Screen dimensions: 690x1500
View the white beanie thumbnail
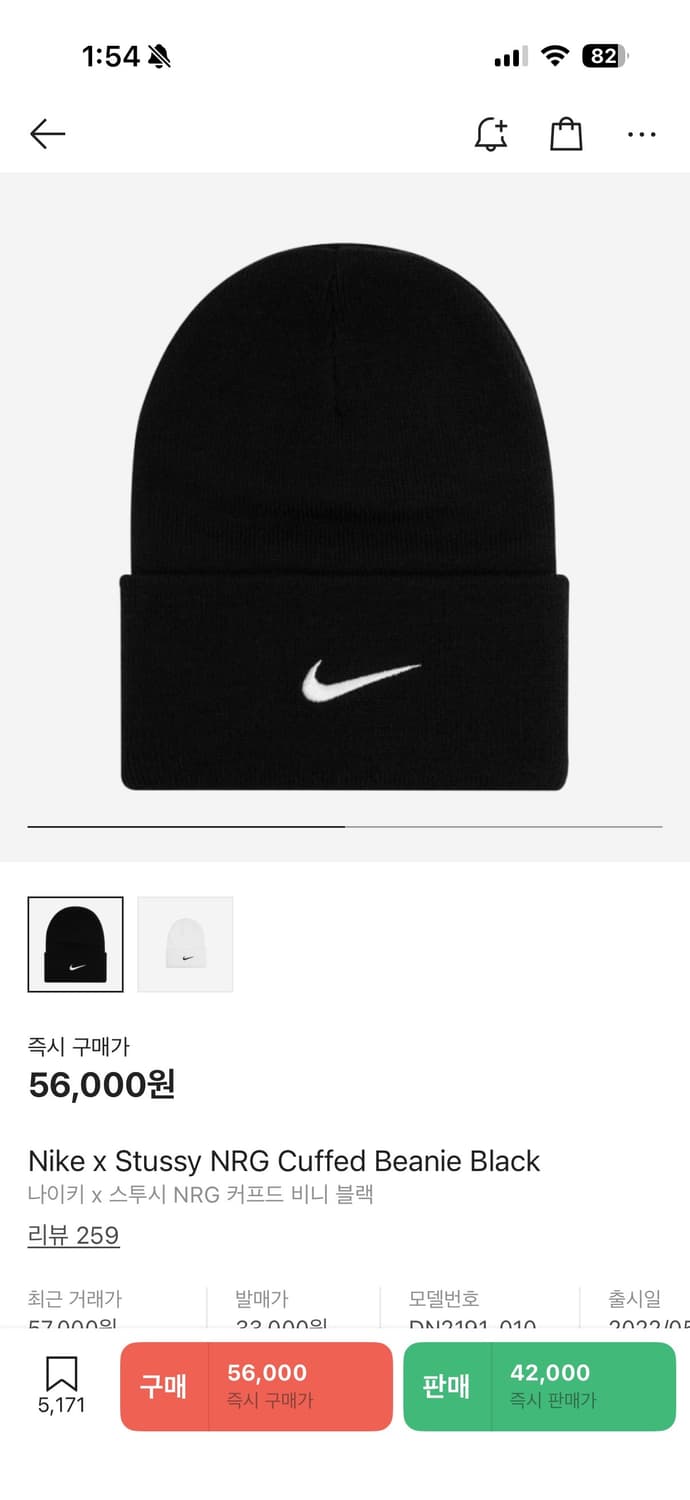pos(185,944)
